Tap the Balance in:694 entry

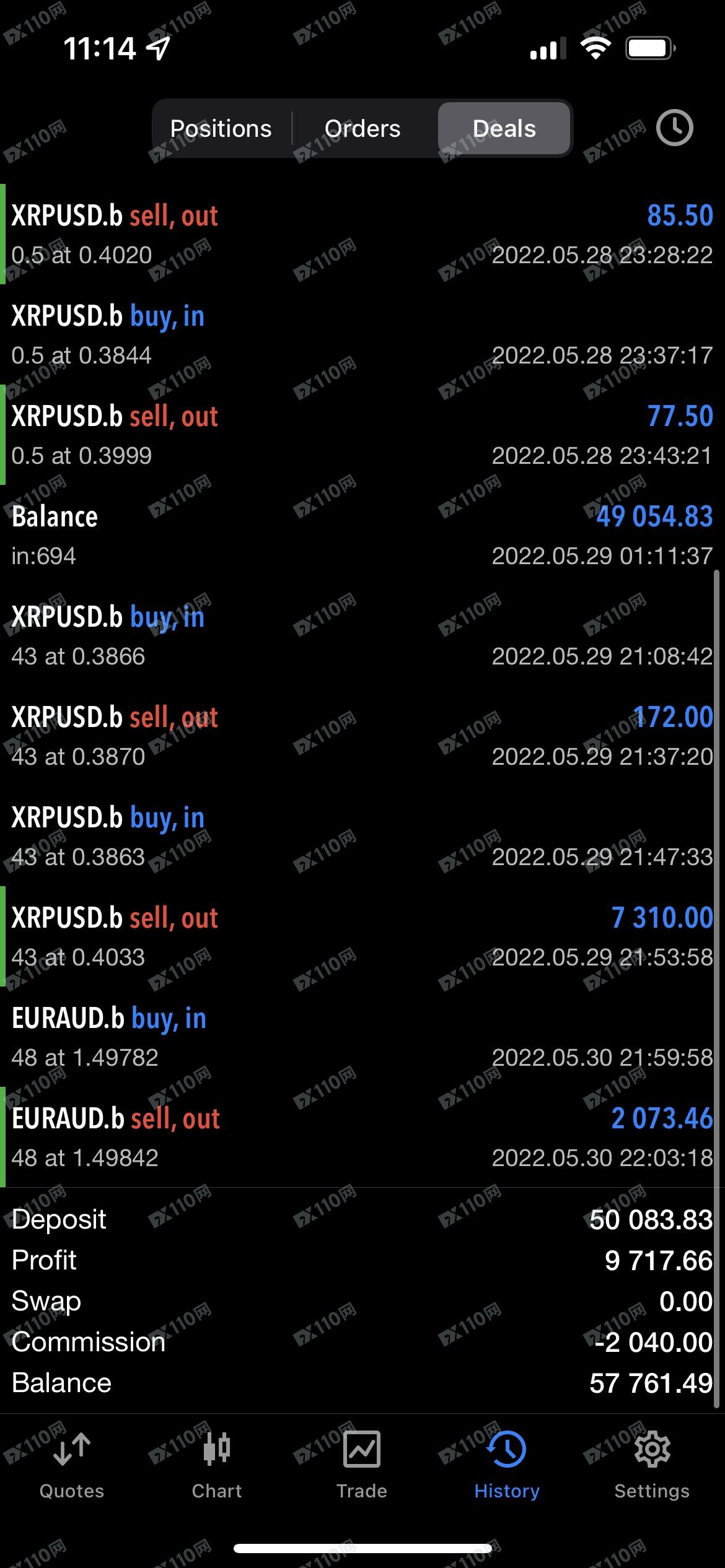[x=362, y=535]
